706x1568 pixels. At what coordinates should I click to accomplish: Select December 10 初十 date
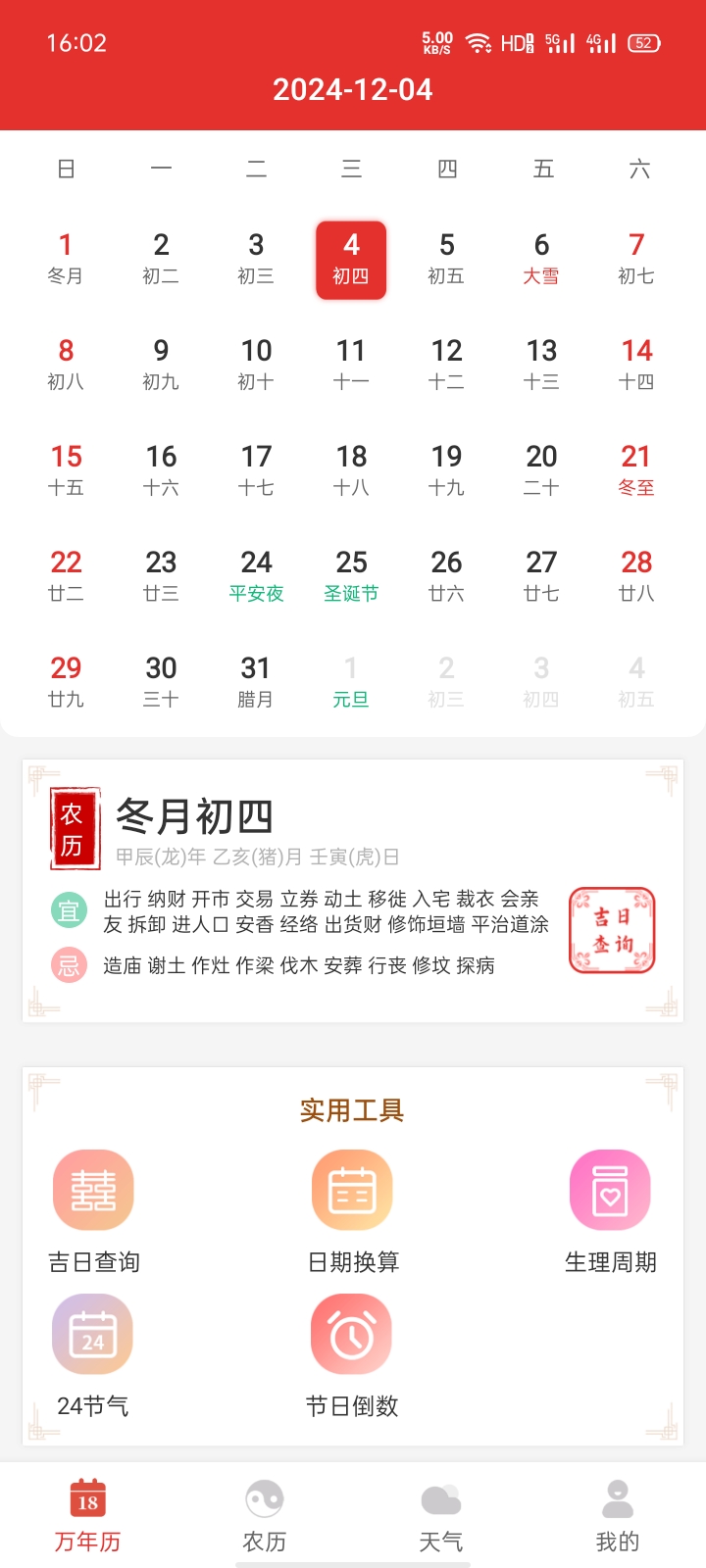(x=256, y=364)
